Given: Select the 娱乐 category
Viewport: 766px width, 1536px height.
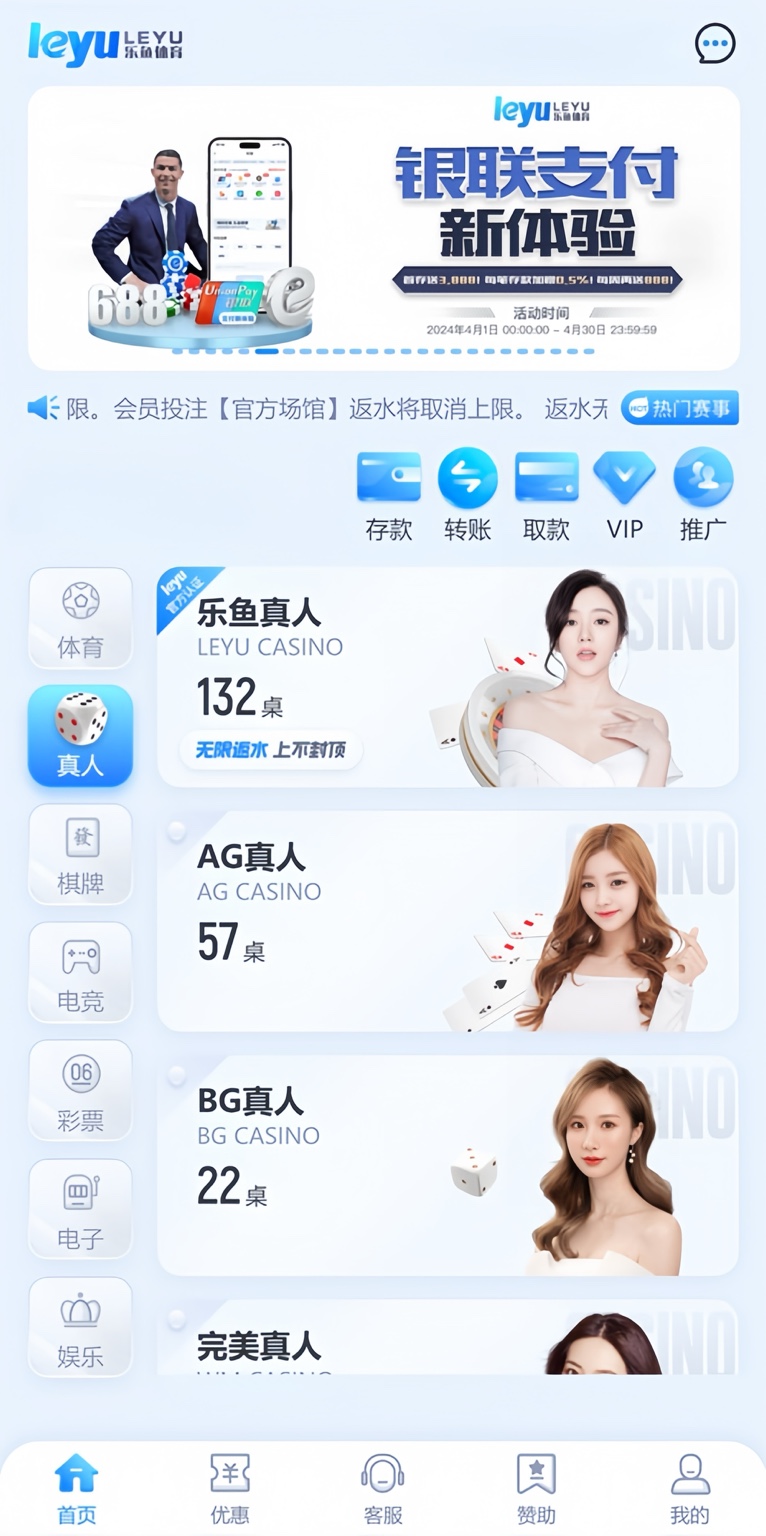Looking at the screenshot, I should pyautogui.click(x=80, y=1327).
